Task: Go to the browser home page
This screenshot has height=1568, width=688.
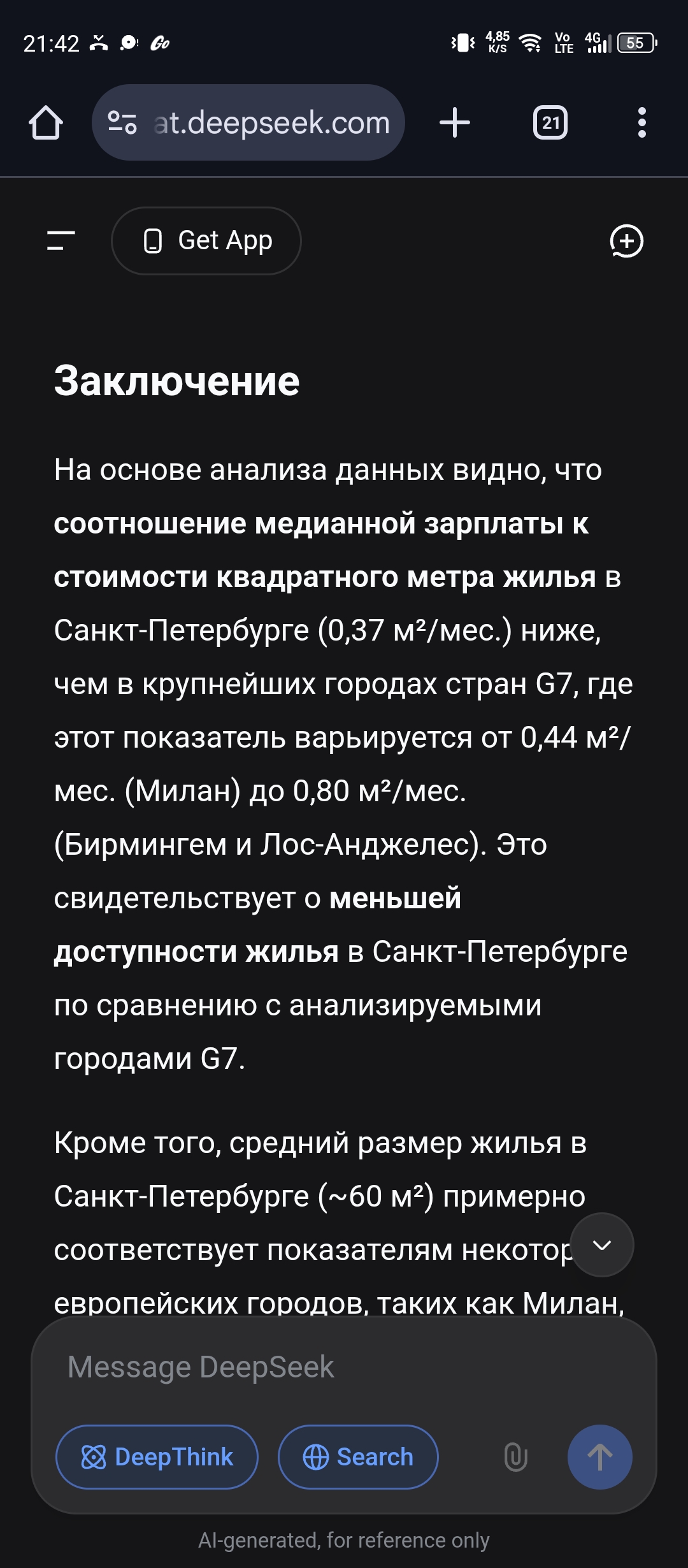Action: click(46, 122)
